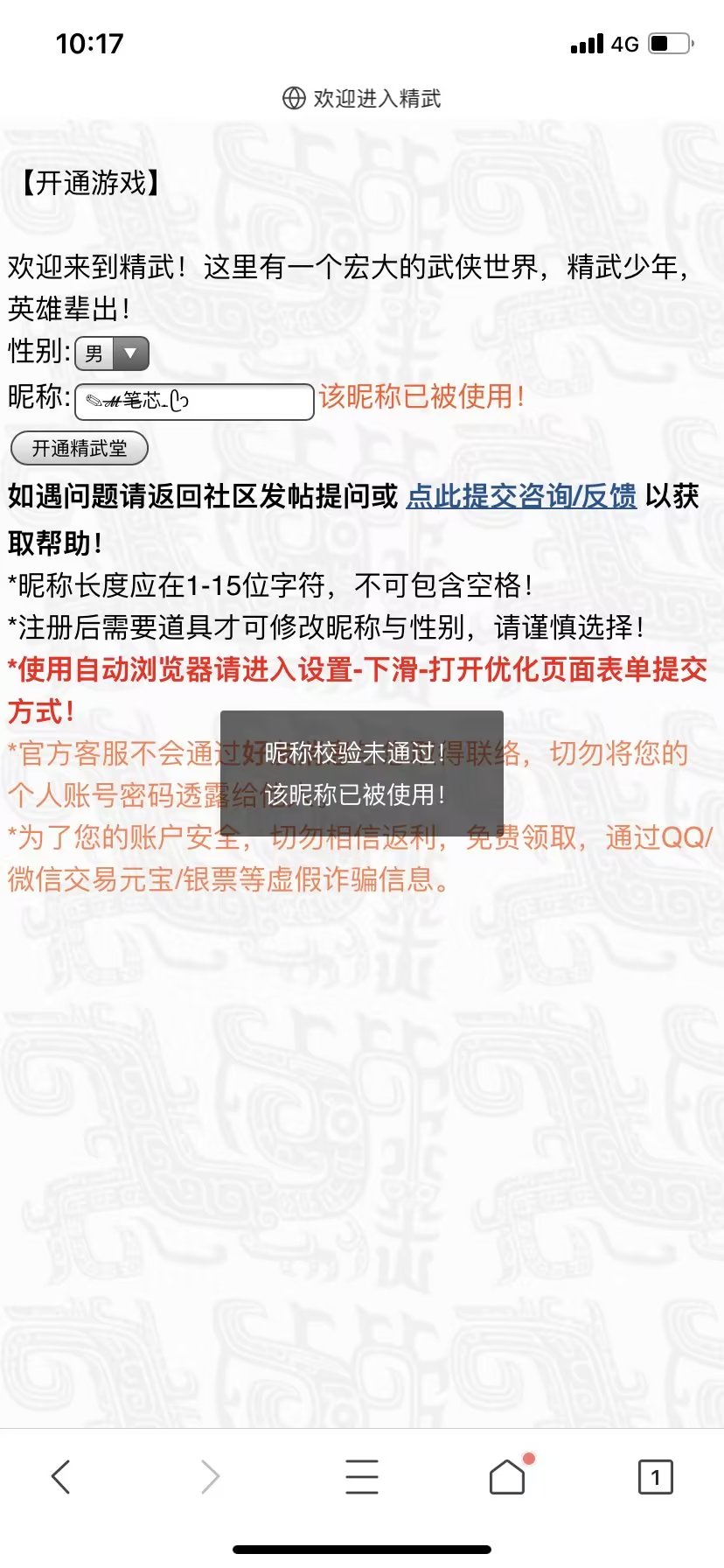Open the gender dropdown showing 男
724x1568 pixels.
click(112, 353)
